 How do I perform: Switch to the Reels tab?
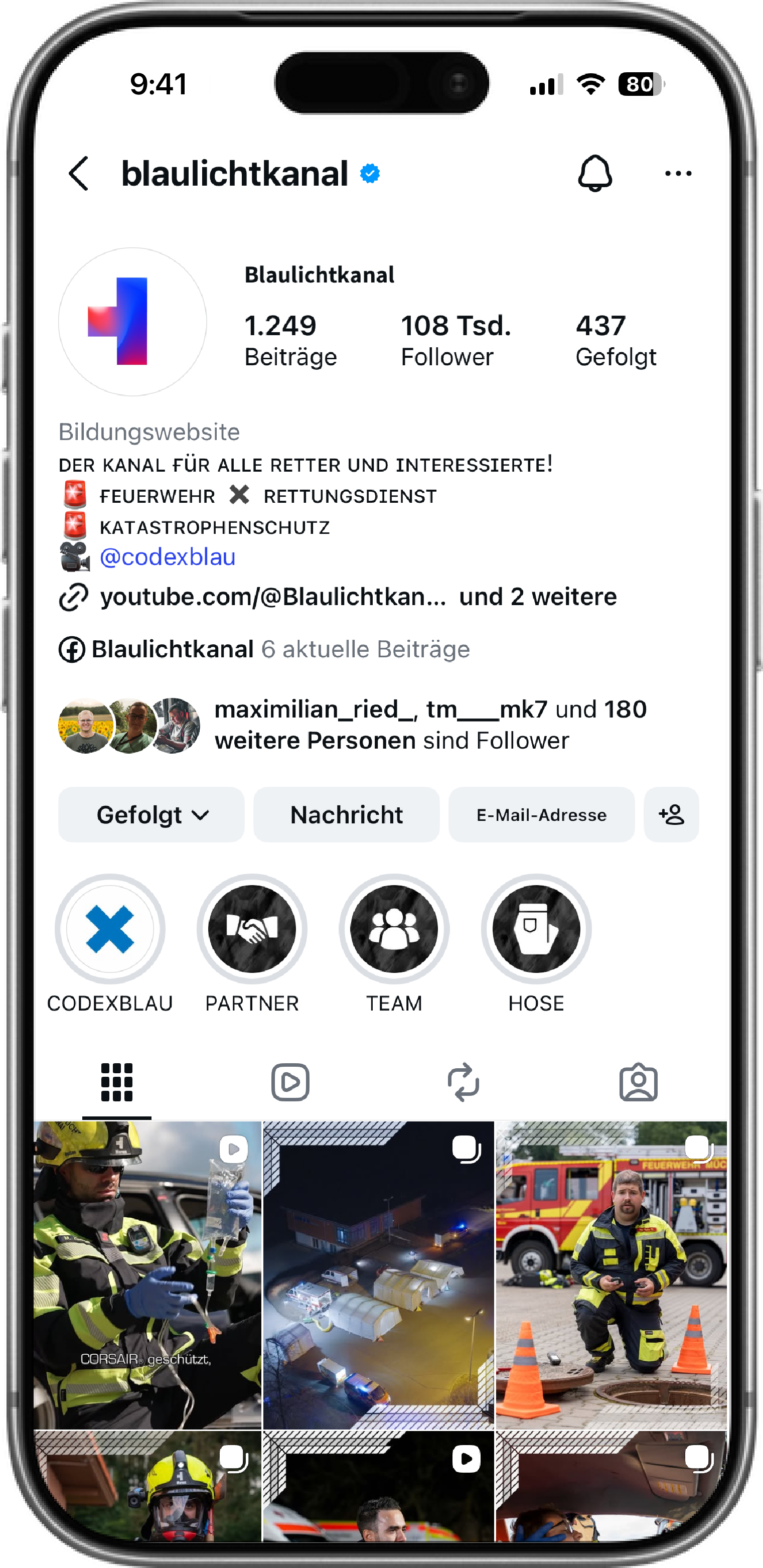(x=290, y=1082)
